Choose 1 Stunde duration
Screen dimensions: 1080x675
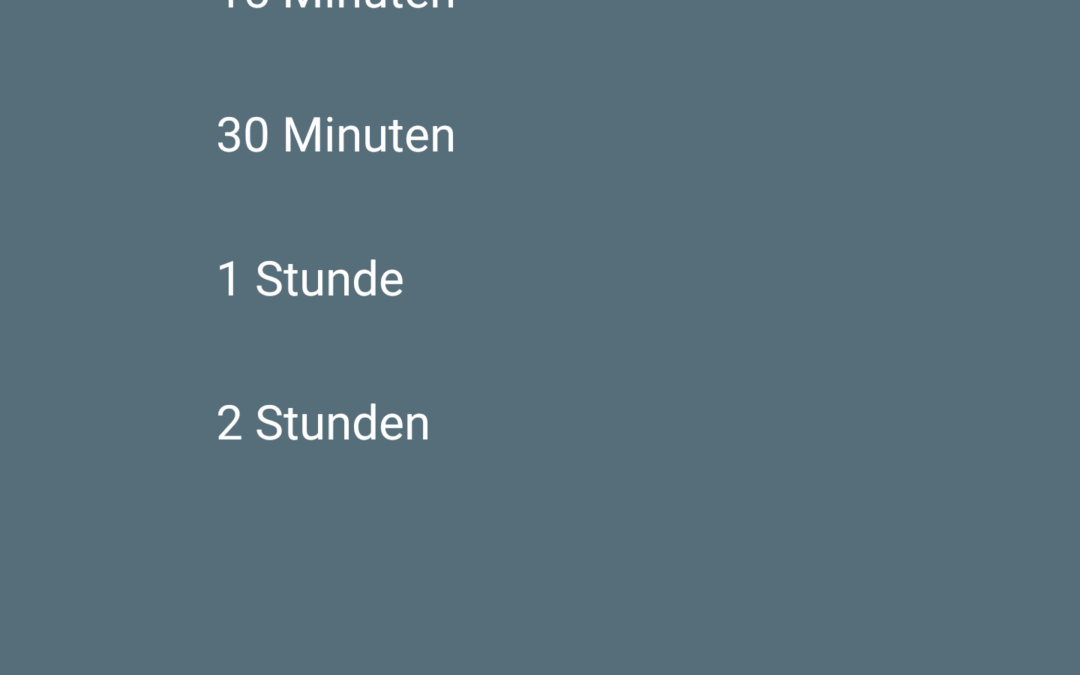click(x=310, y=279)
